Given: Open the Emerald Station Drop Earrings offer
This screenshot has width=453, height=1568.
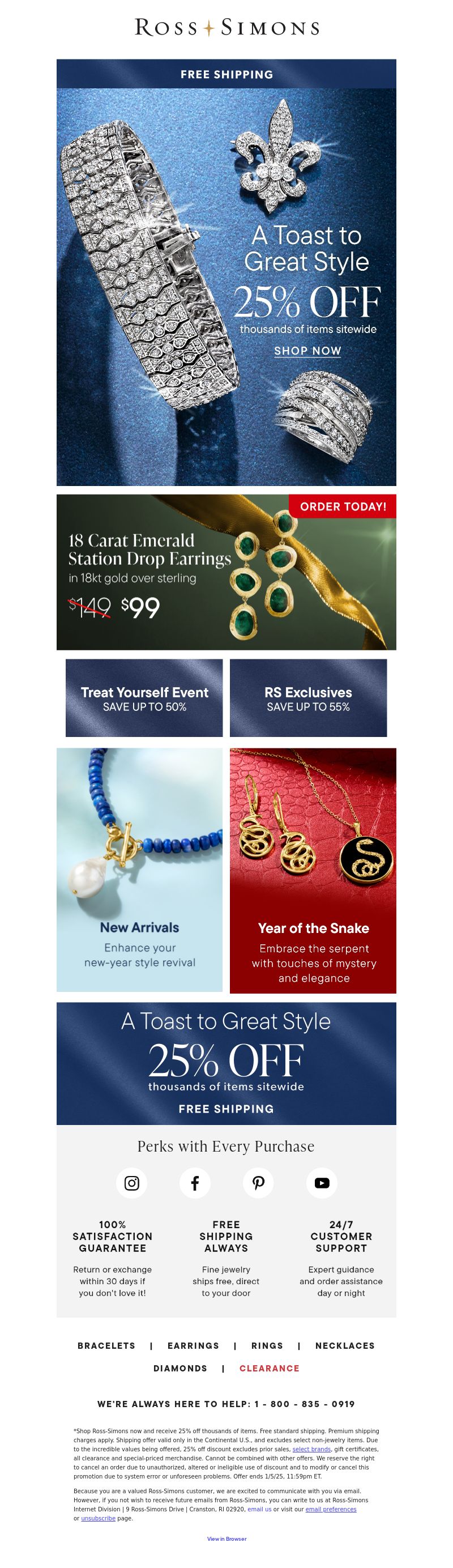Looking at the screenshot, I should 226,572.
